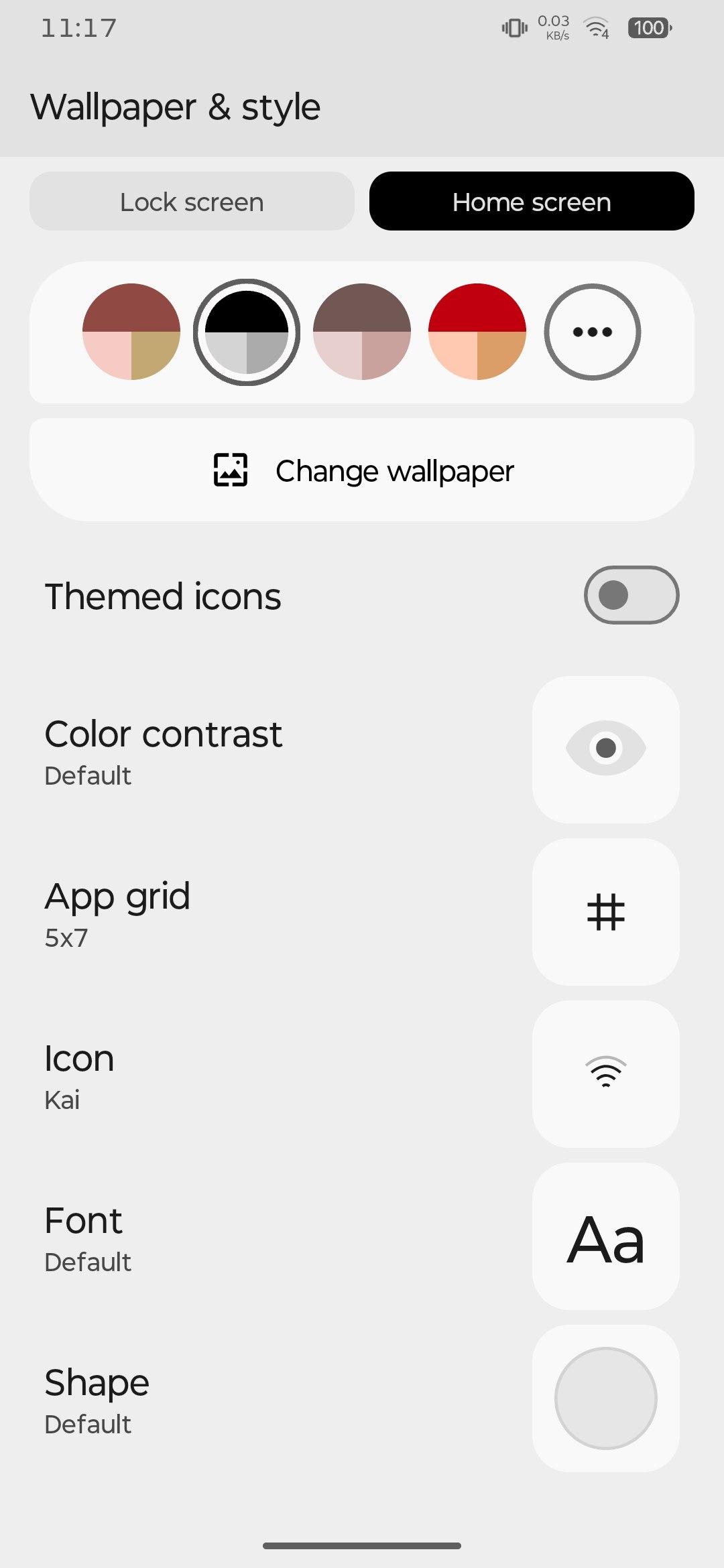Tap Change wallpaper
Image resolution: width=724 pixels, height=1568 pixels.
click(x=362, y=470)
